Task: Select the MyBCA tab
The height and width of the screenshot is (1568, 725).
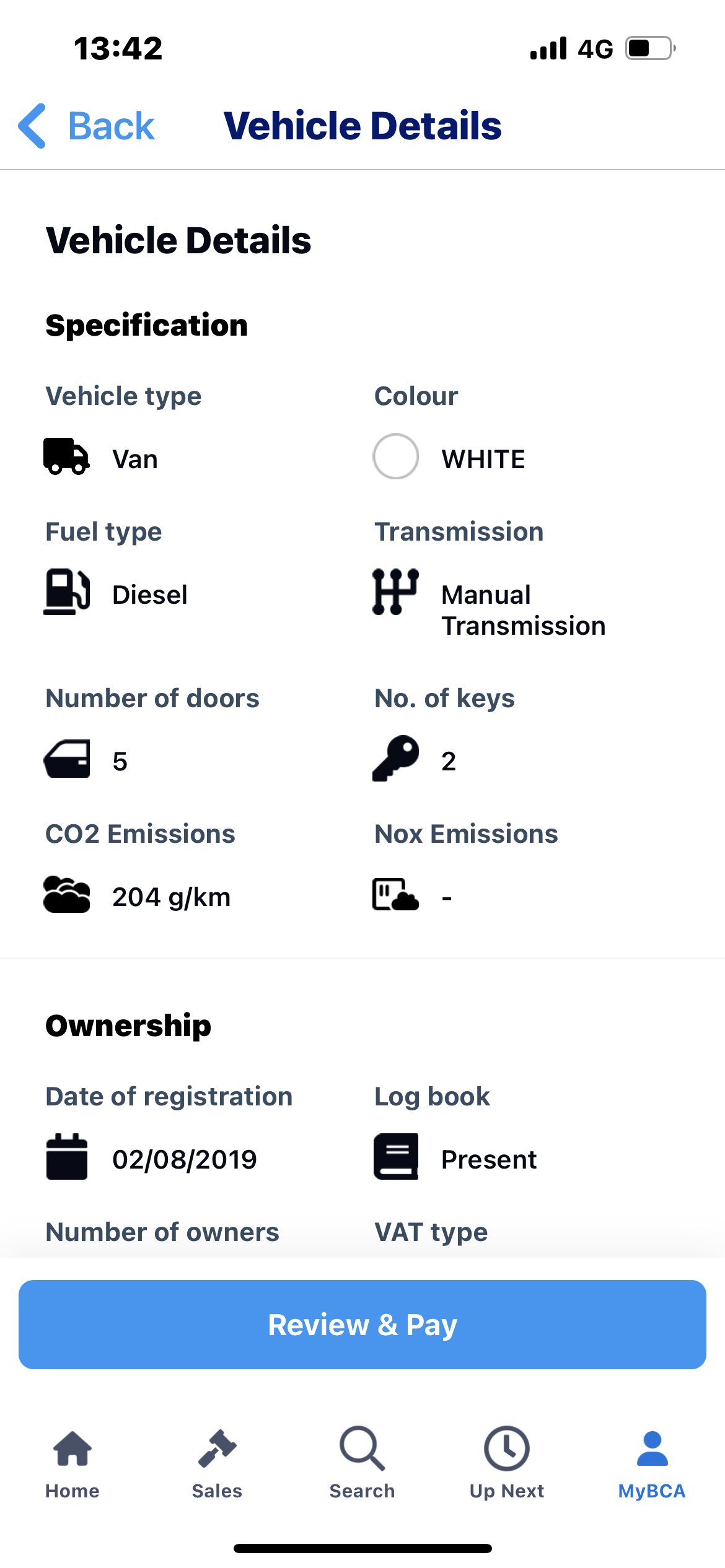Action: tap(652, 1464)
